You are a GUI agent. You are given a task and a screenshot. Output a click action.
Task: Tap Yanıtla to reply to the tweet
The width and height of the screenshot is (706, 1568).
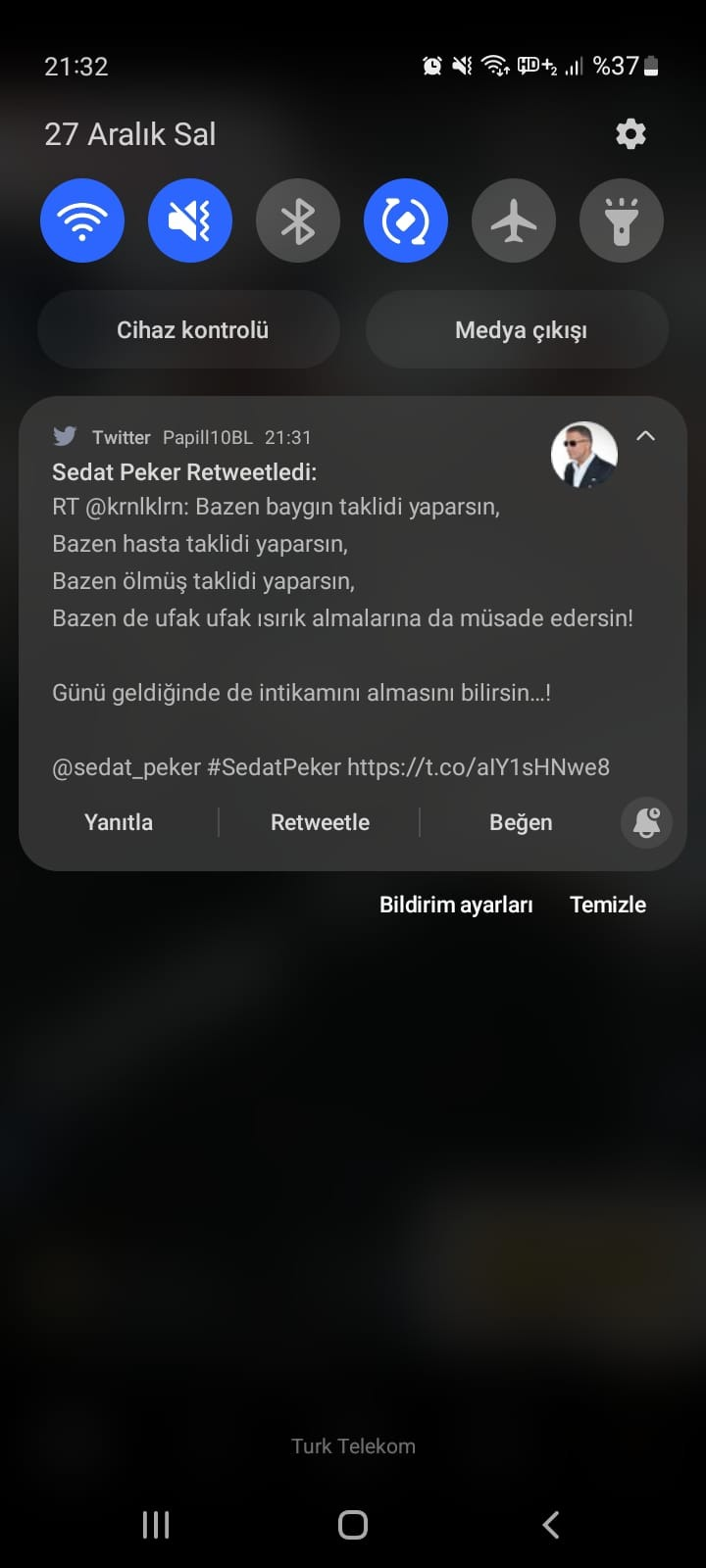point(119,822)
